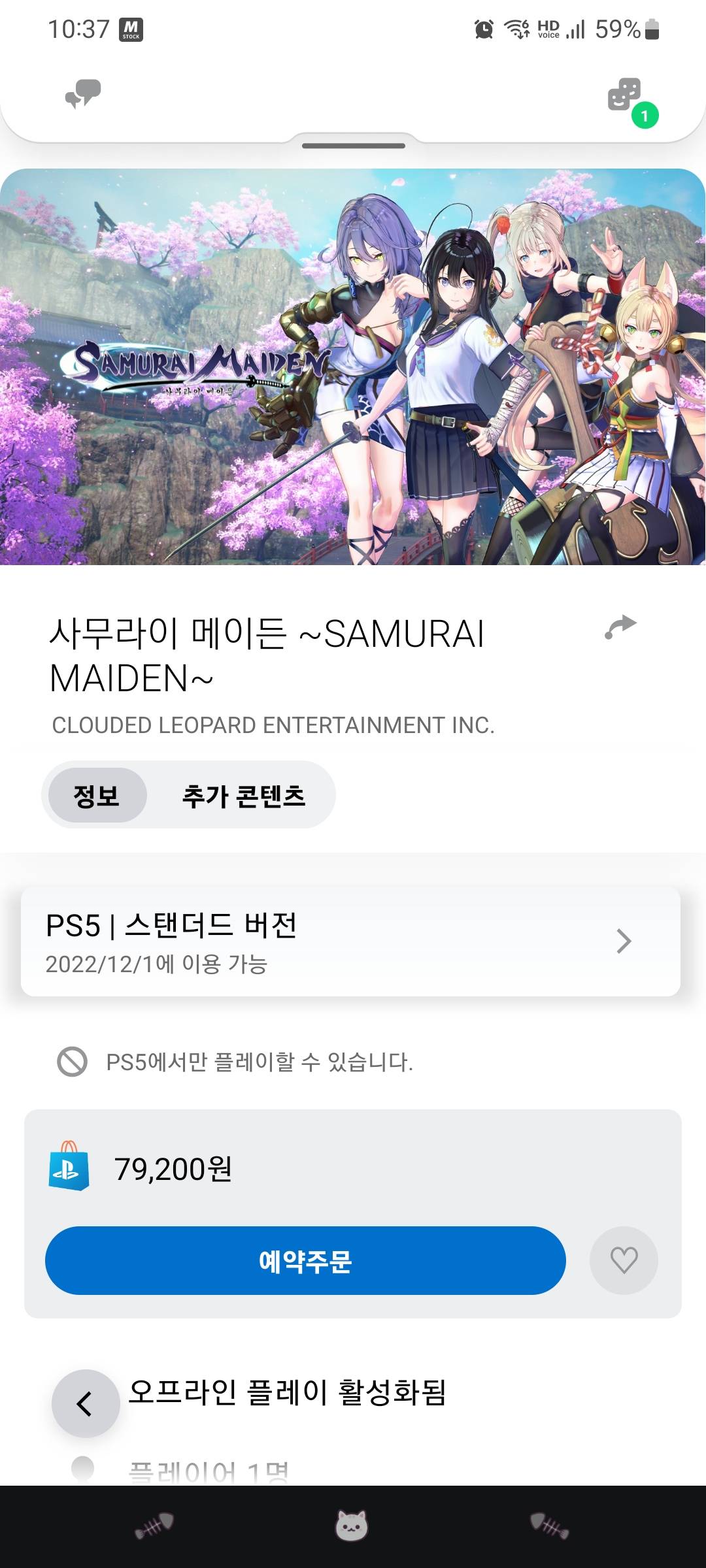Tap the cat face home button
706x1568 pixels.
coord(352,1526)
